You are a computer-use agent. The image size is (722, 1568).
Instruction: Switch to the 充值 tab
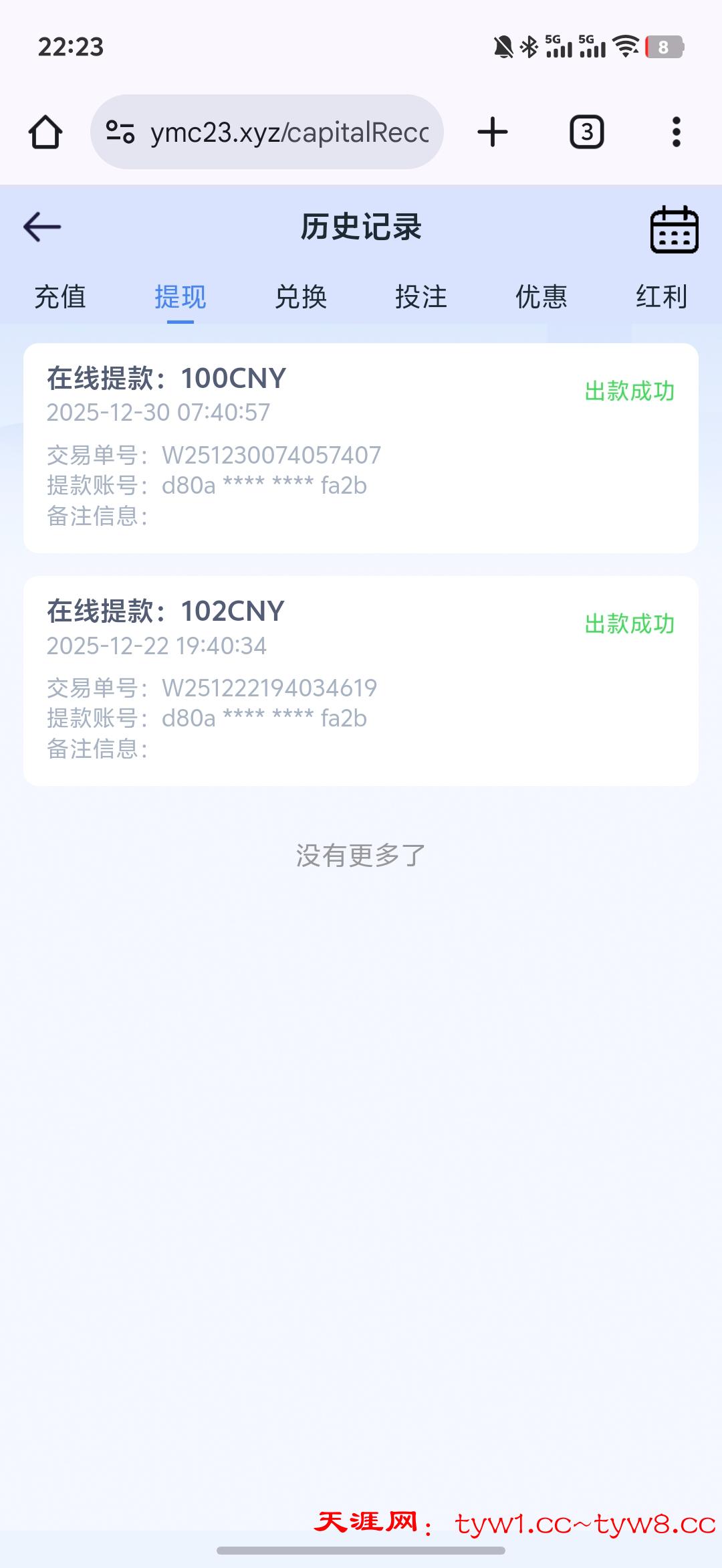60,297
